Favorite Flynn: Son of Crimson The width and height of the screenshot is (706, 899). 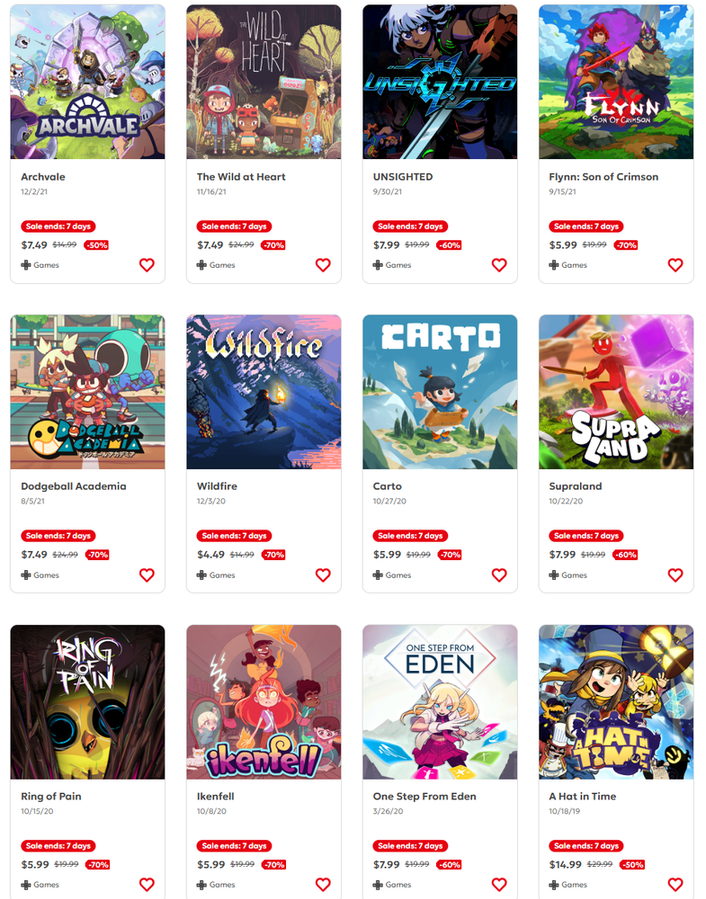[x=675, y=265]
